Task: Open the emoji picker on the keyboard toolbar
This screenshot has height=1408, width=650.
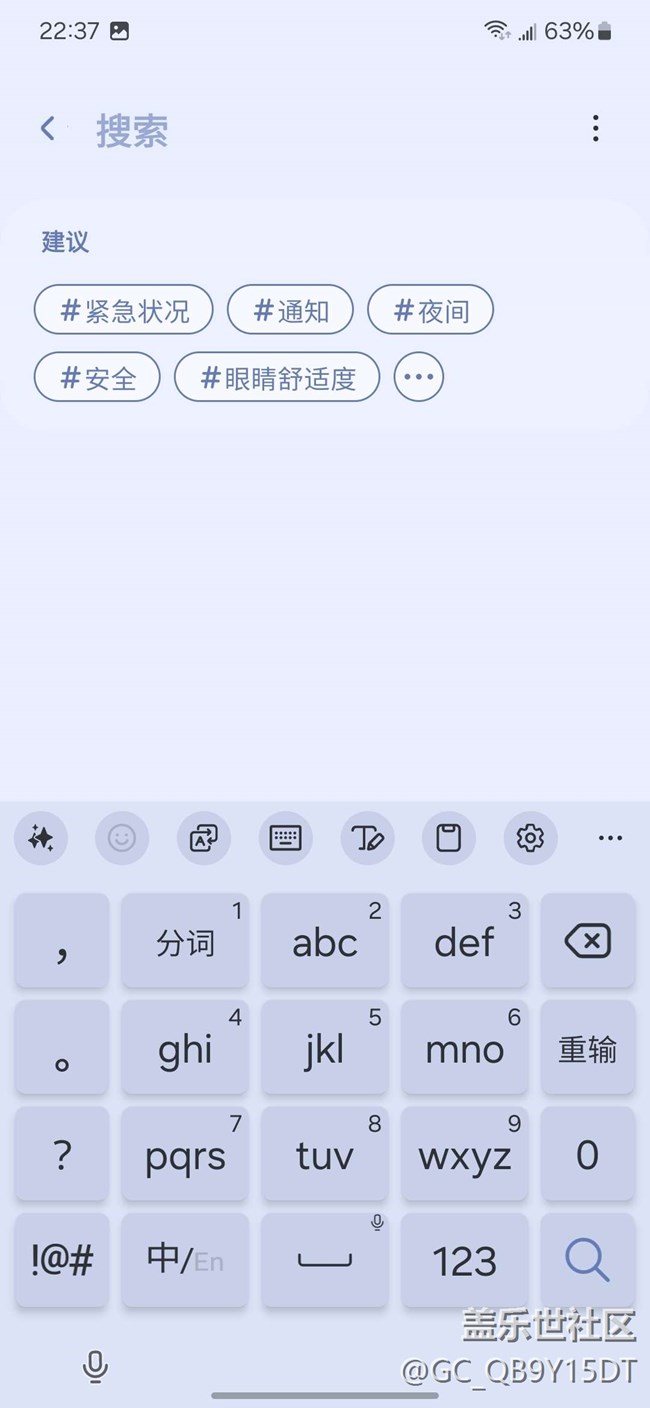Action: coord(122,838)
